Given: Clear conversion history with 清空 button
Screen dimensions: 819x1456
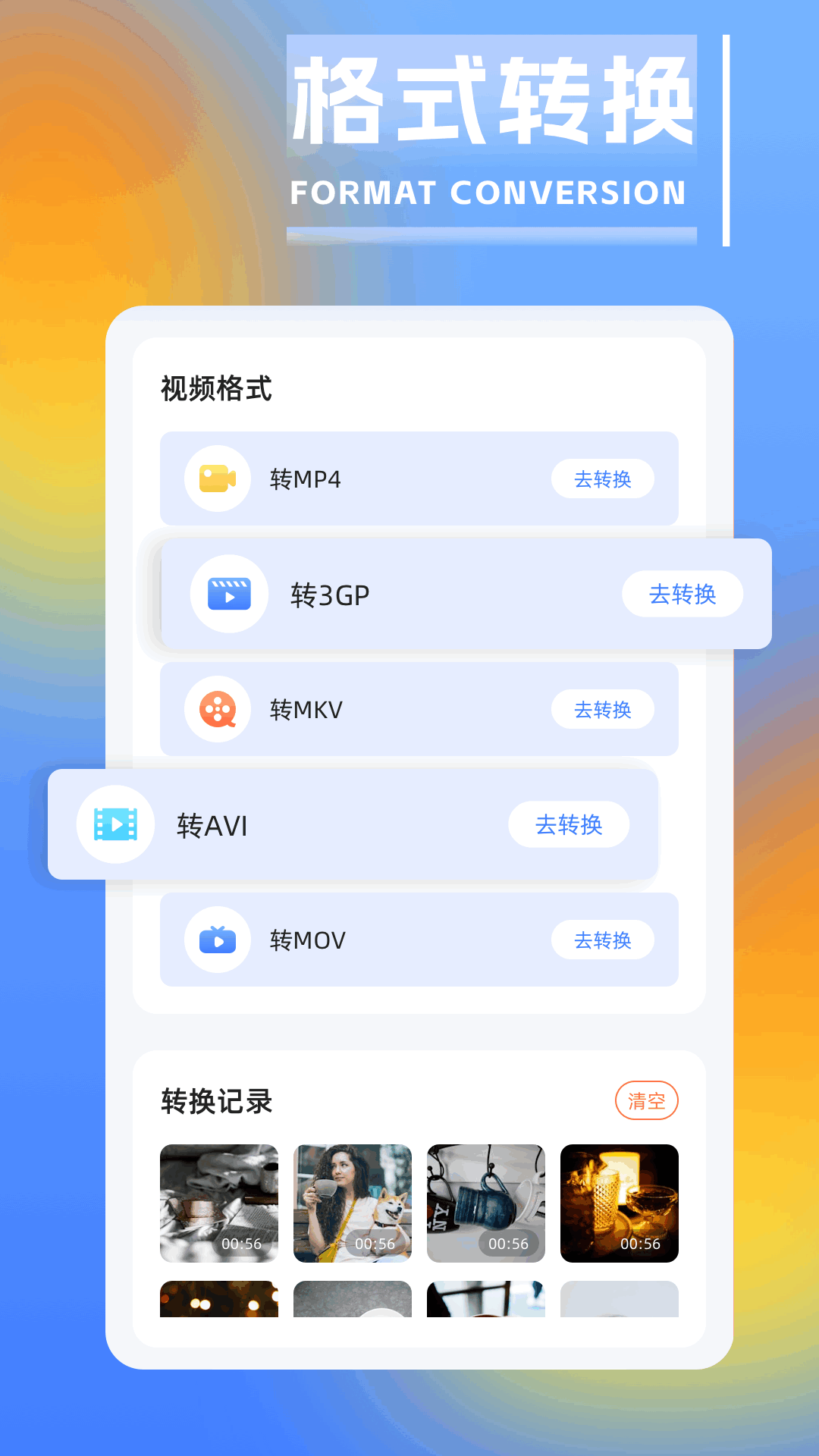Looking at the screenshot, I should tap(645, 1100).
